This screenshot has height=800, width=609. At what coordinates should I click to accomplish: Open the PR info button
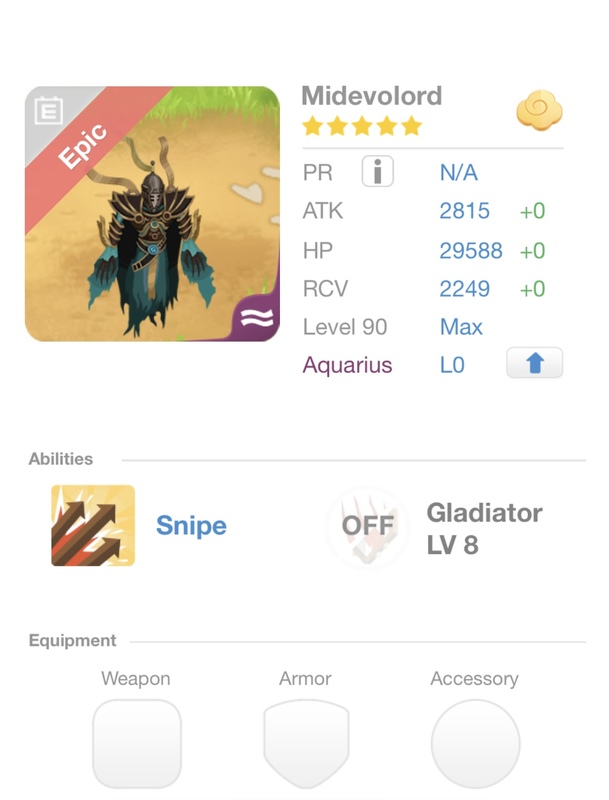[x=377, y=172]
